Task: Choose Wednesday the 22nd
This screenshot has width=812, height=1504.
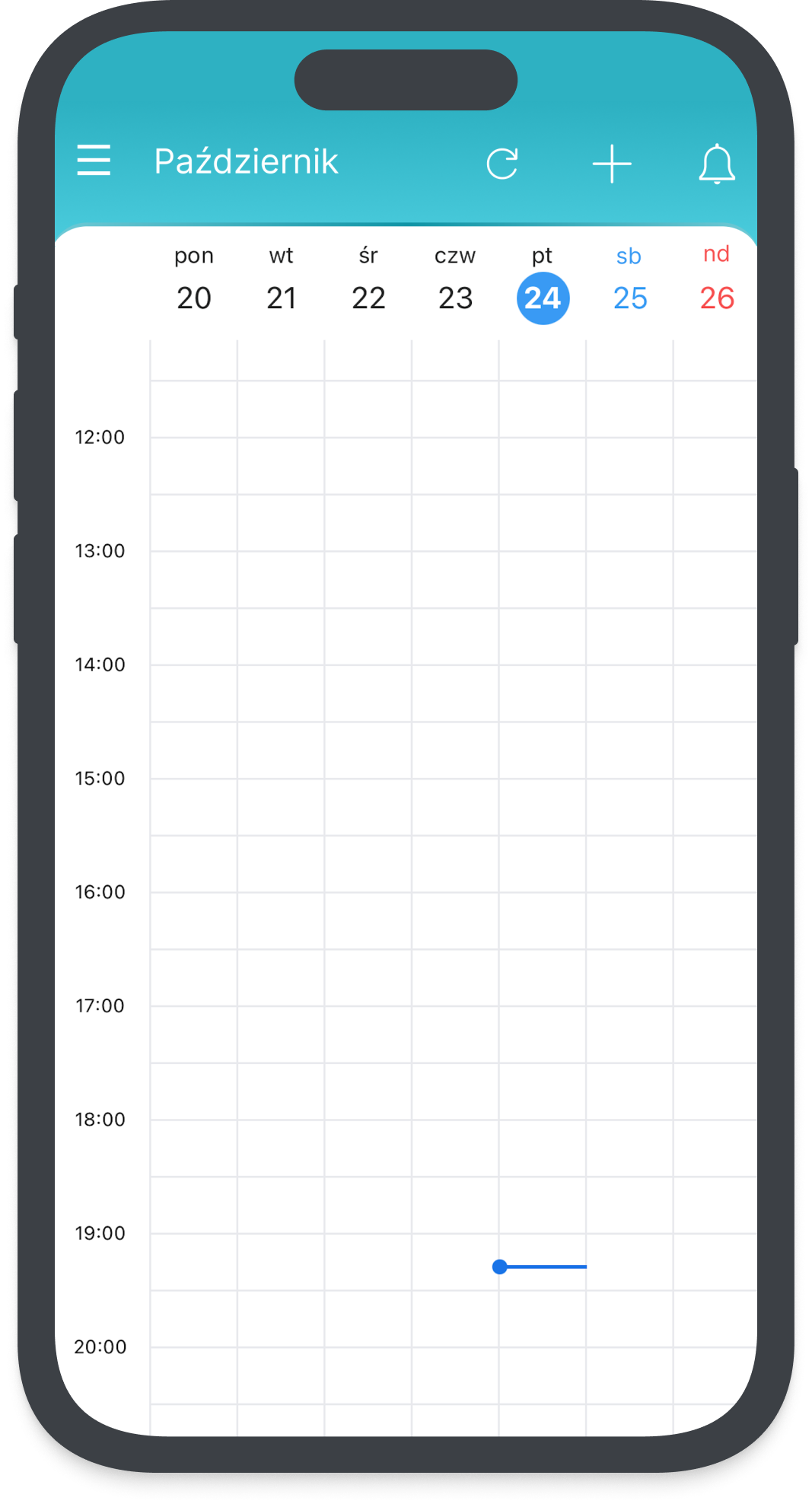Action: (368, 298)
